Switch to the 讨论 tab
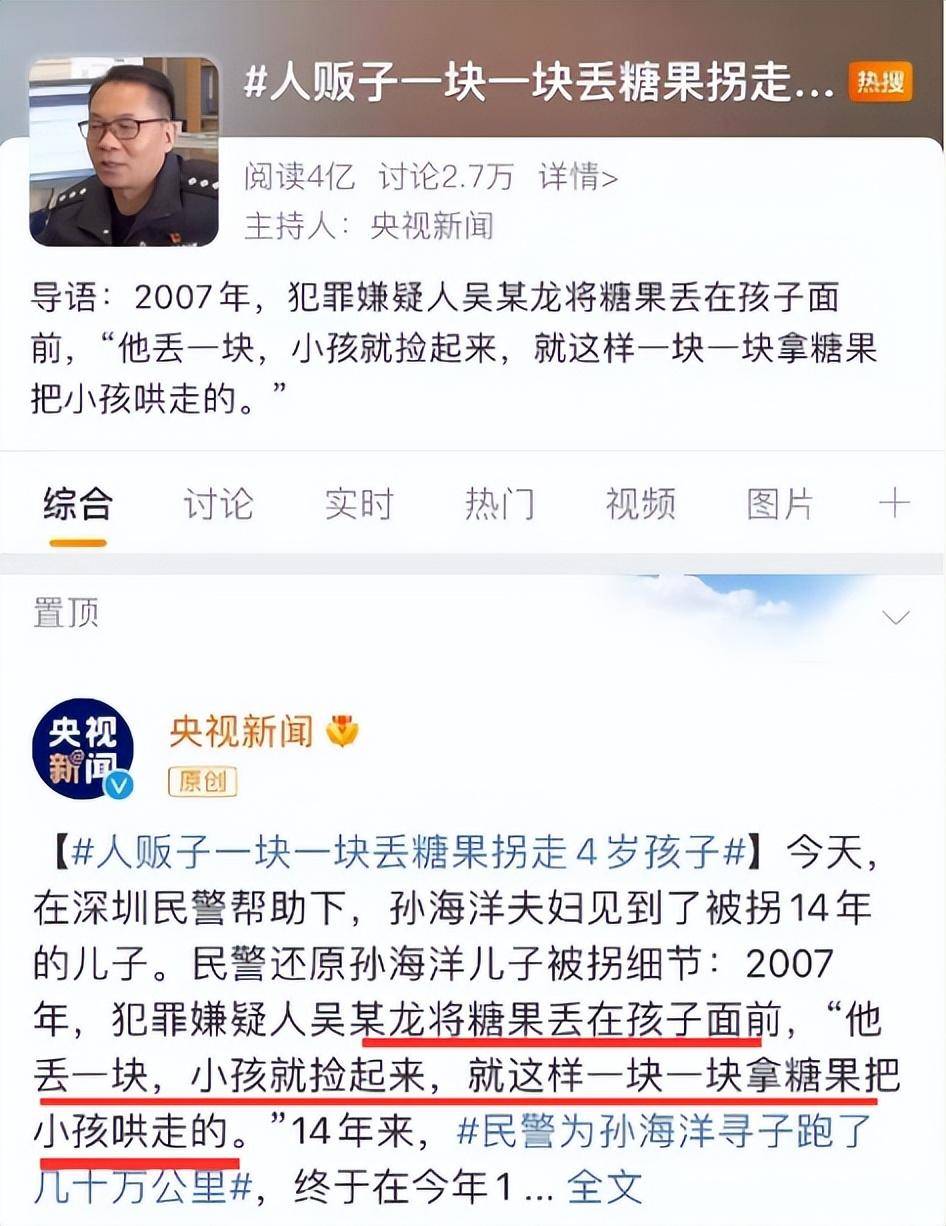The image size is (946, 1226). point(218,503)
